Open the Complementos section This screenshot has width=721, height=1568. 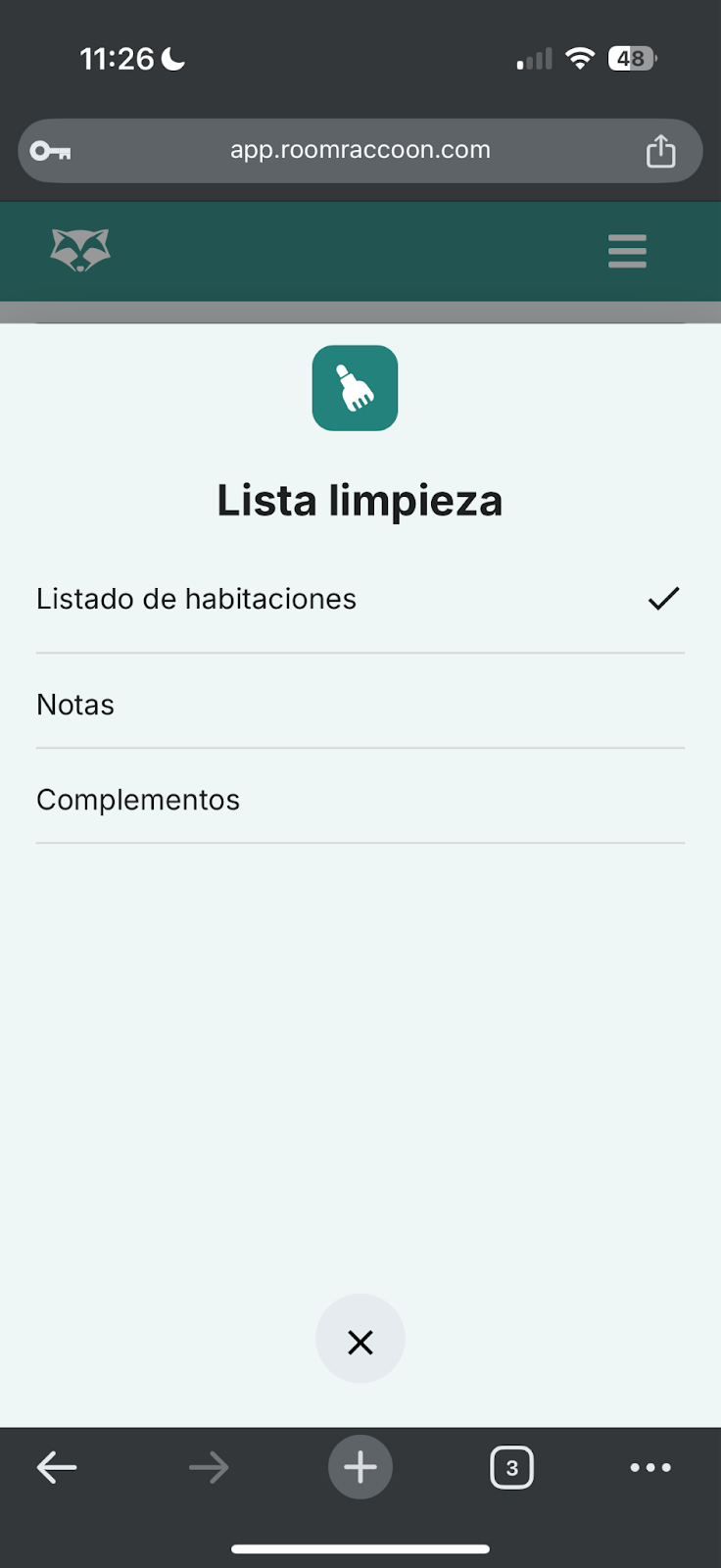coord(138,800)
